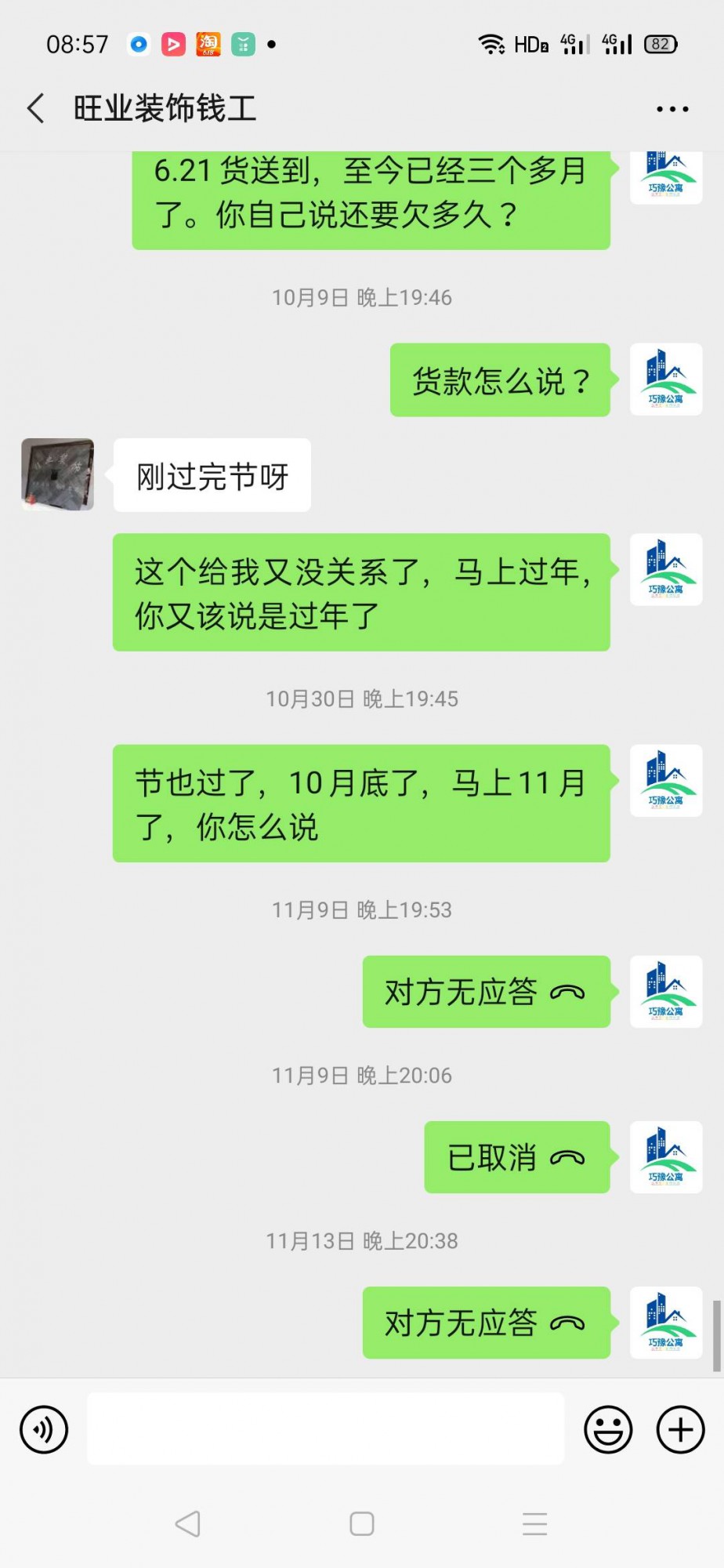Tap the system back button
The image size is (724, 1568).
pyautogui.click(x=188, y=1523)
